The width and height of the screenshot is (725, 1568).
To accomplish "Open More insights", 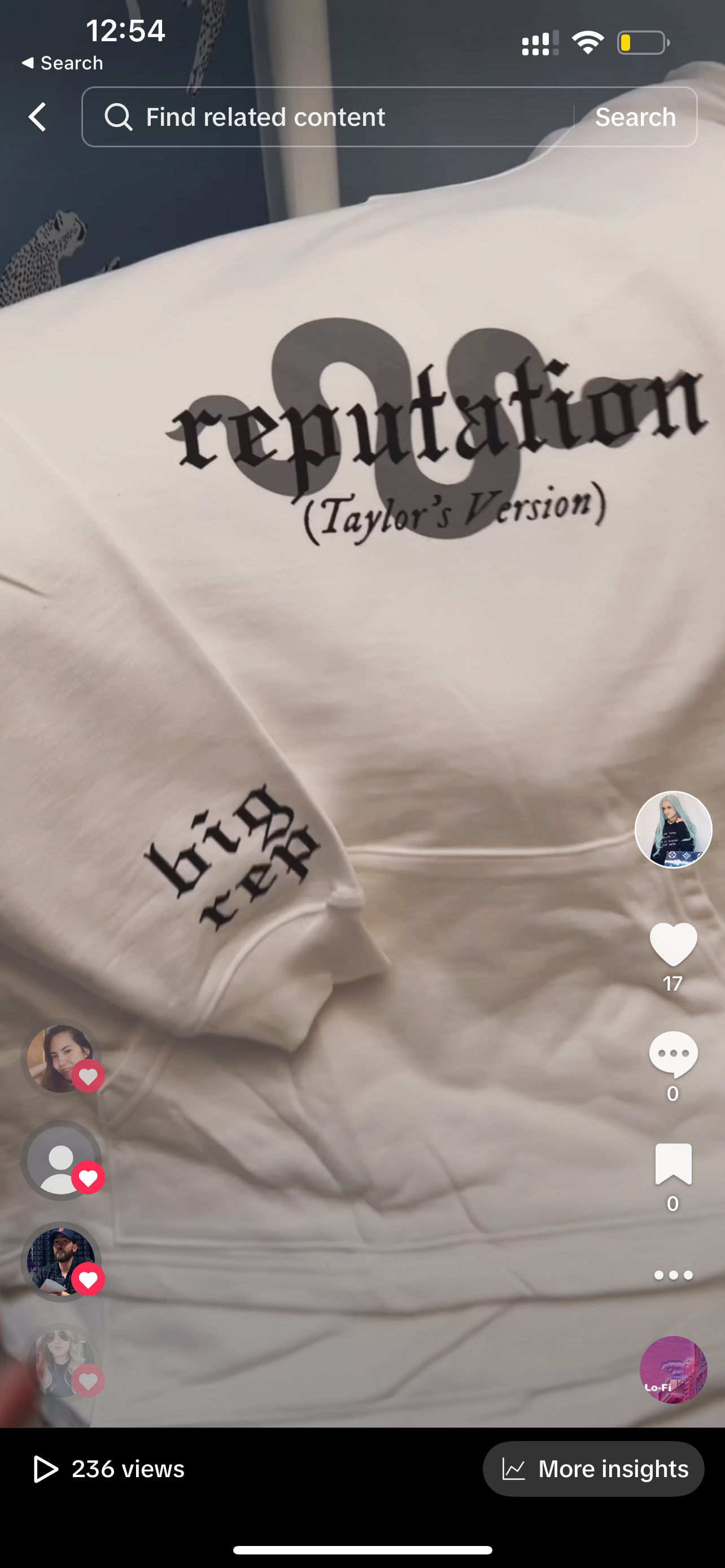I will coord(593,1468).
